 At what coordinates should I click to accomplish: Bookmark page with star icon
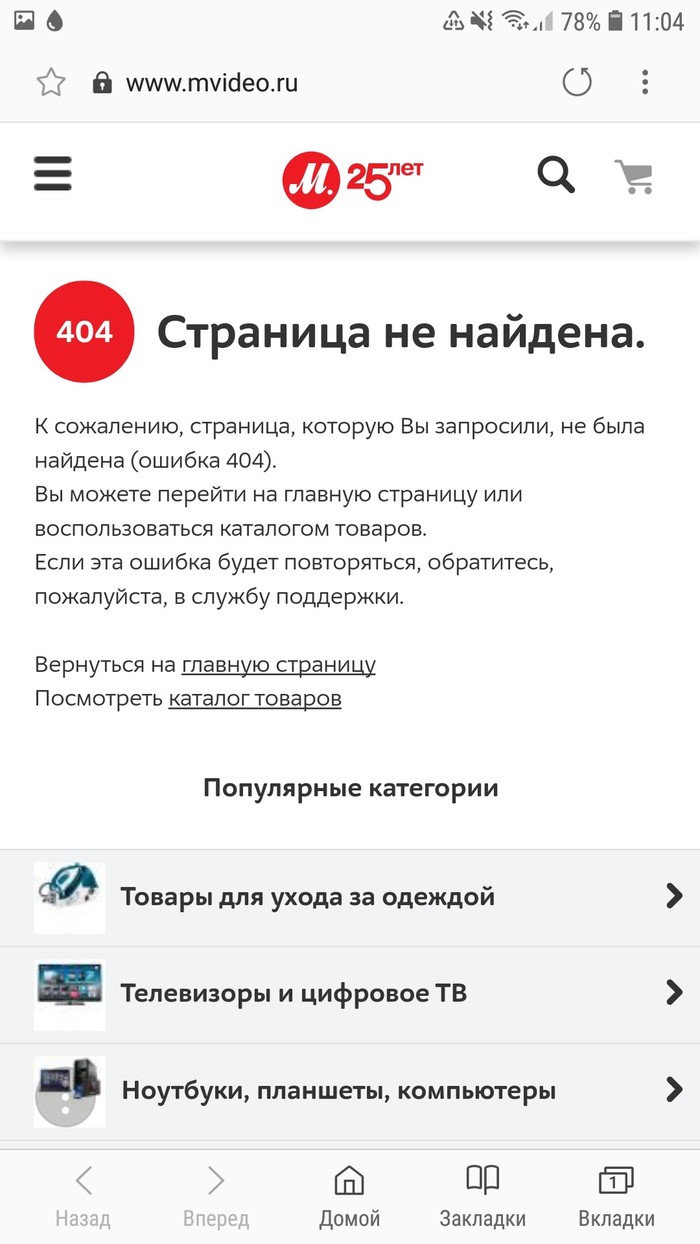pyautogui.click(x=51, y=83)
